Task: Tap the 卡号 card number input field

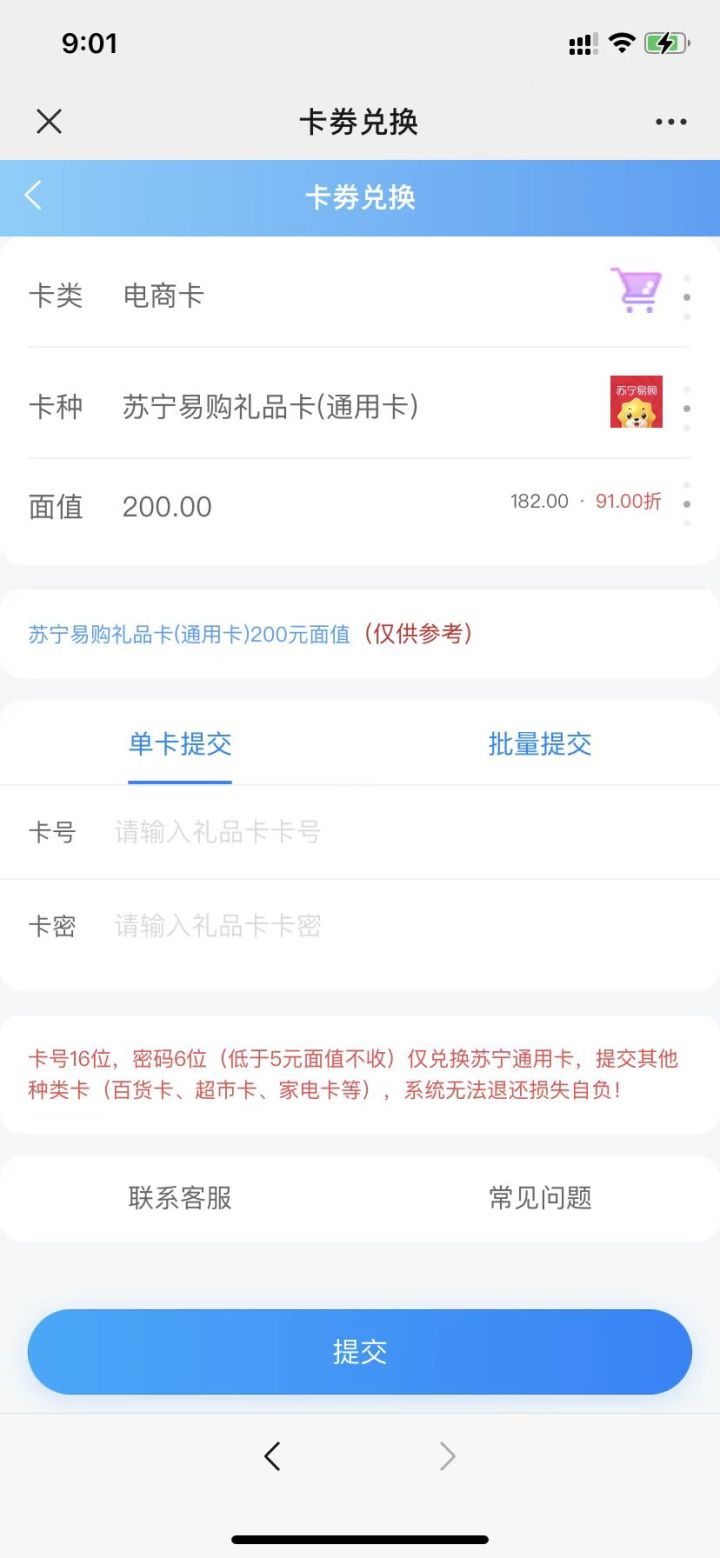Action: pyautogui.click(x=300, y=833)
